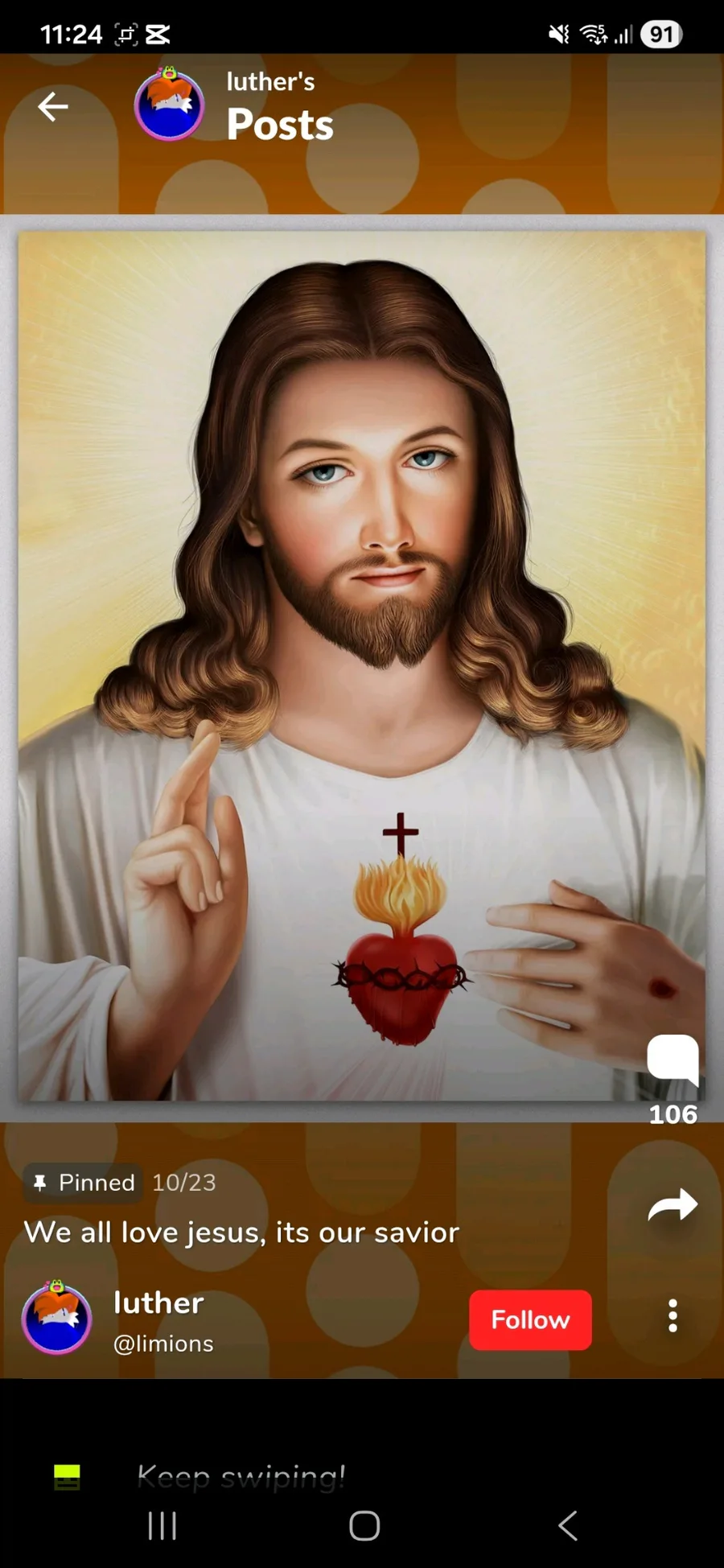724x1568 pixels.
Task: Open luther's avatar in the header
Action: (x=169, y=105)
